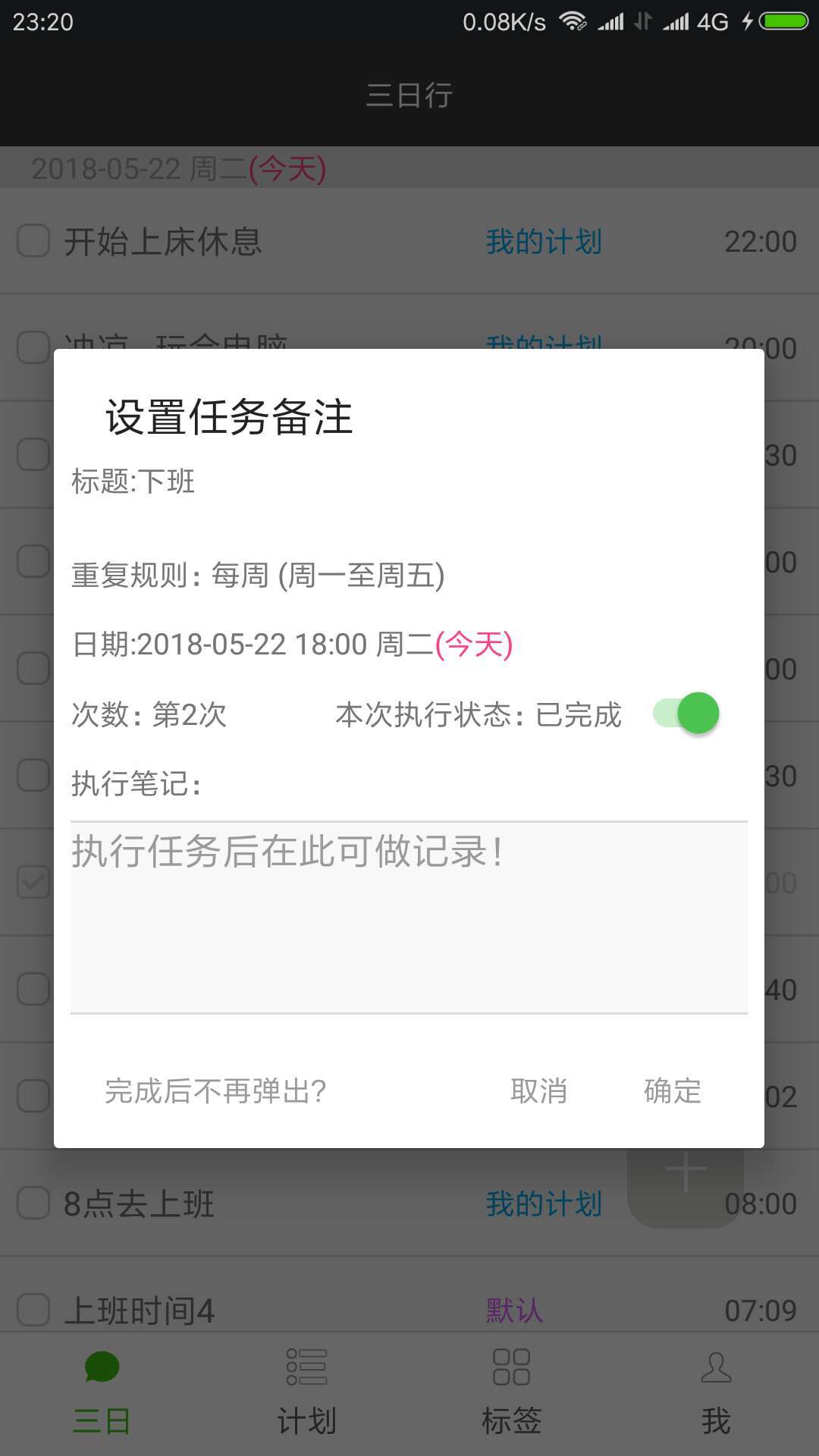This screenshot has width=819, height=1456.
Task: Open 我的计划 label on the 8点去上班 row
Action: point(543,1203)
